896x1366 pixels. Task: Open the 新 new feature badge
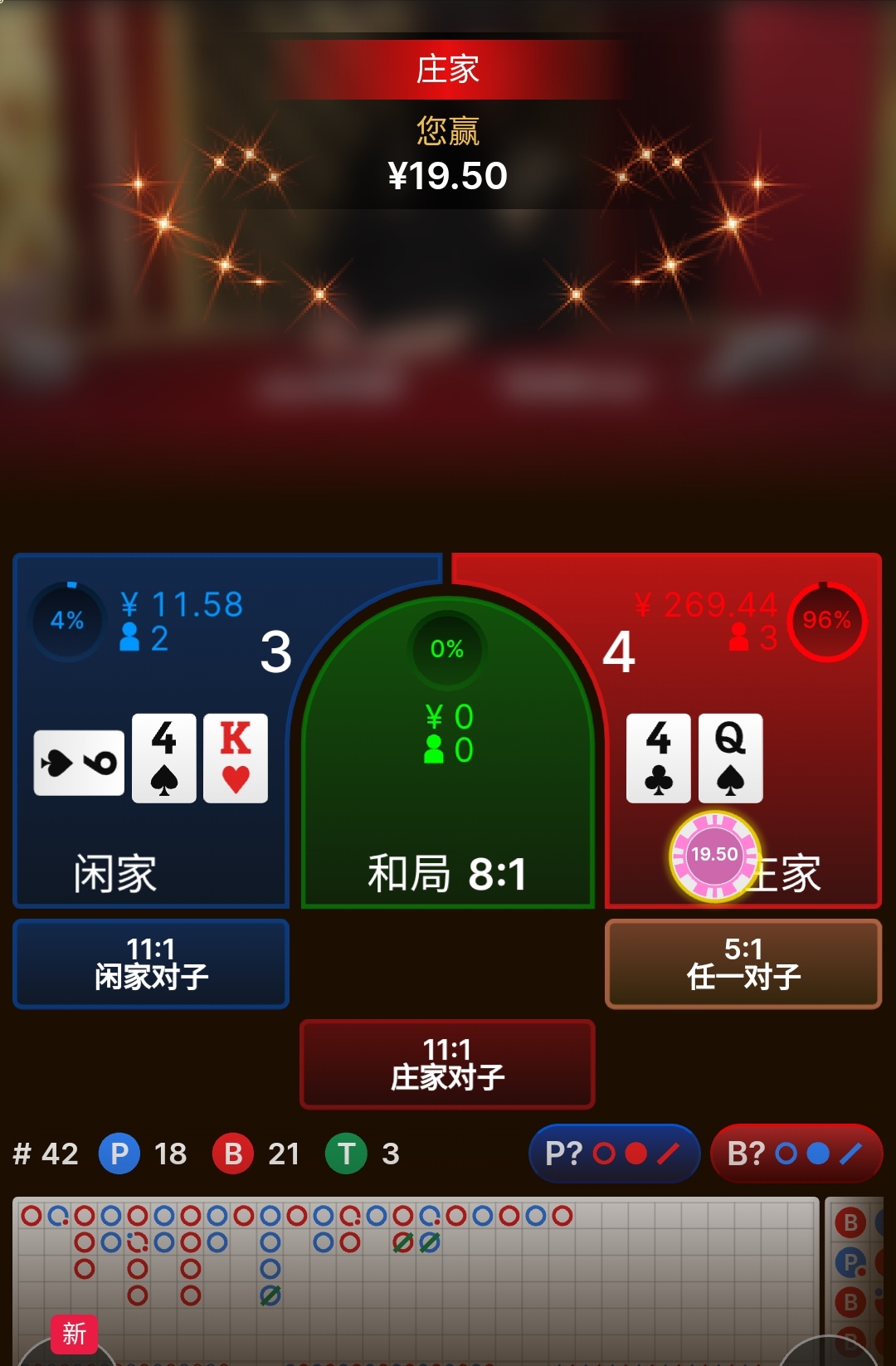pos(74,1334)
